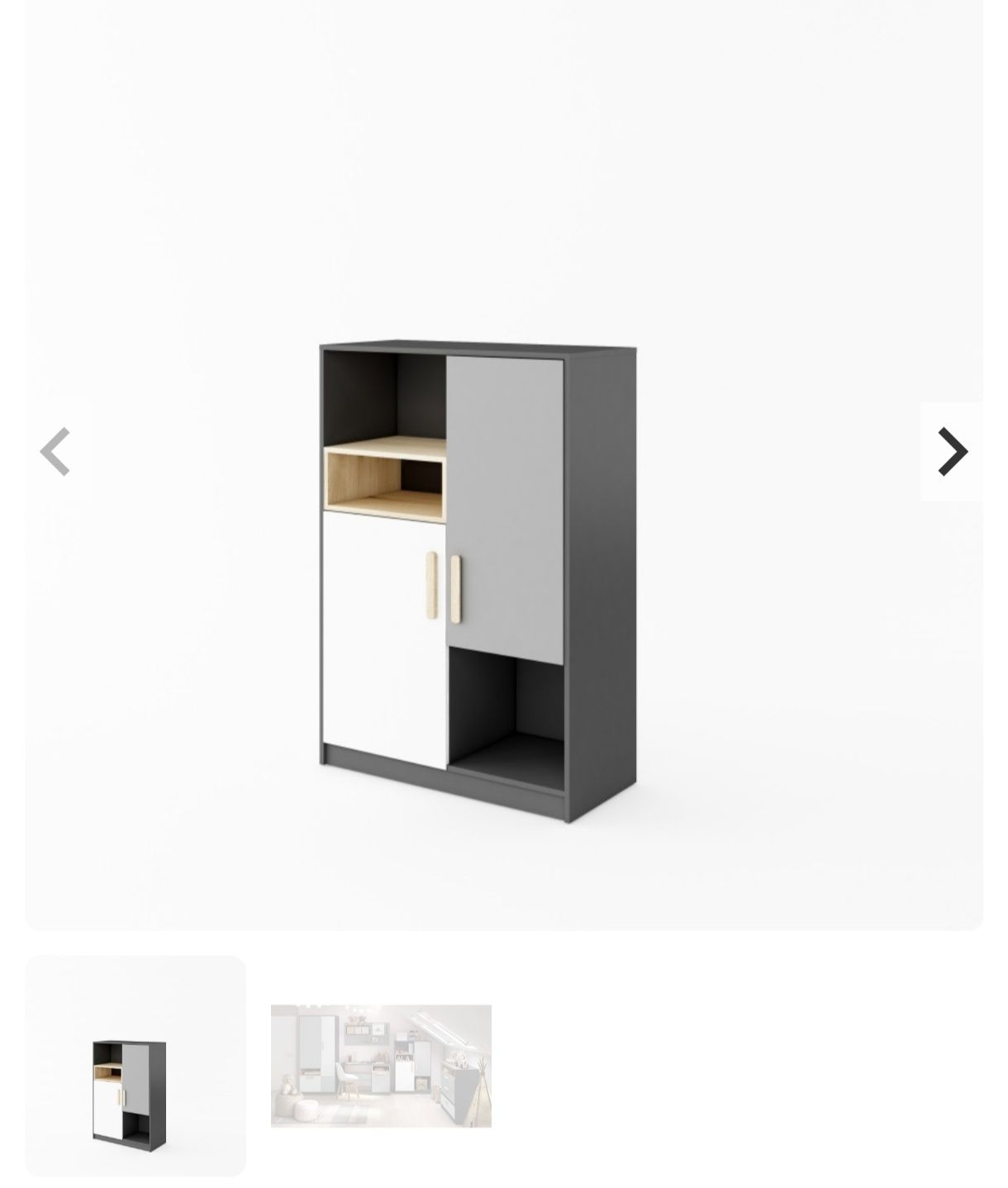Go to the next product image
Image resolution: width=1008 pixels, height=1188 pixels.
click(x=952, y=451)
